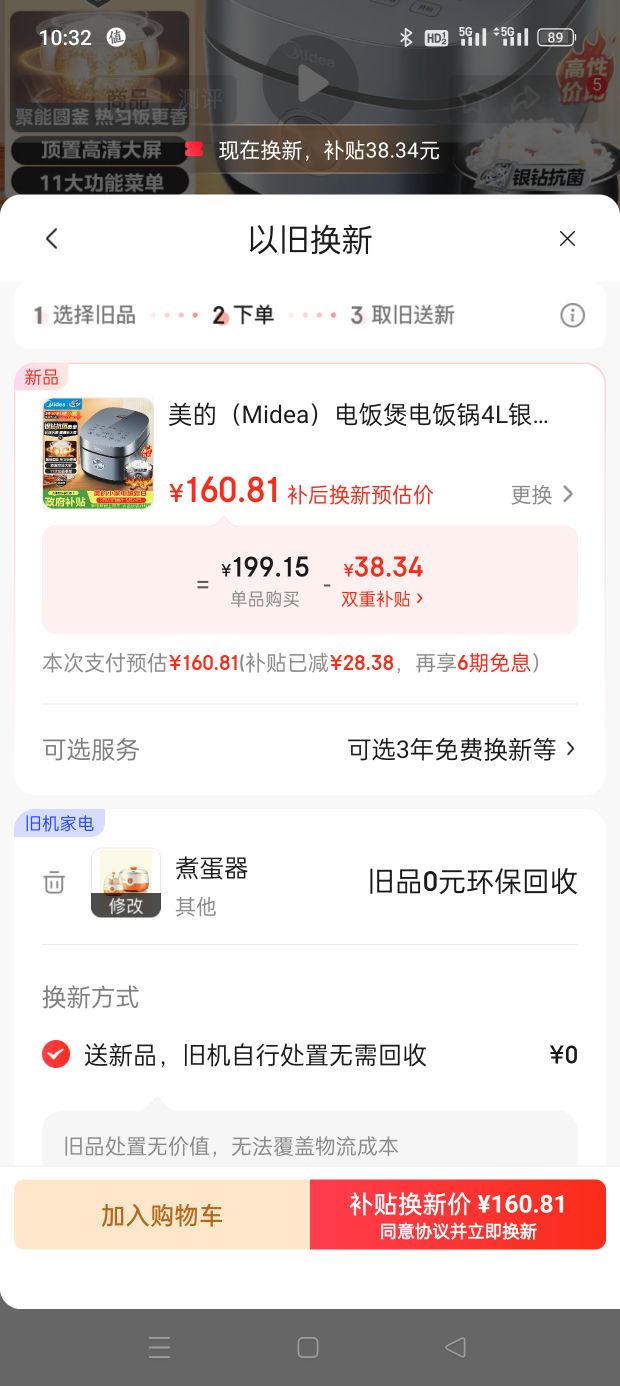Viewport: 620px width, 1386px height.
Task: Open the Midea rice cooker product image
Action: [98, 453]
